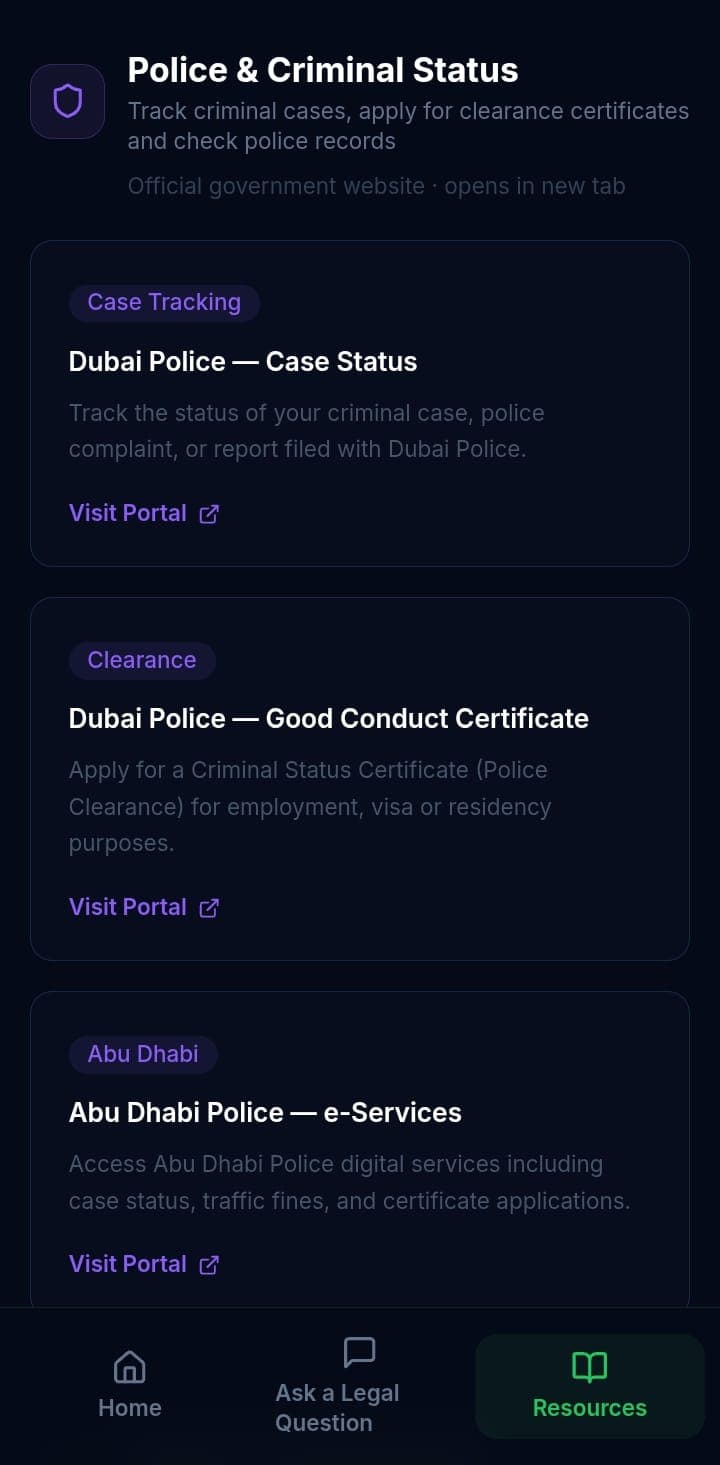Select the Dubai Police — Good Conduct Certificate card
The image size is (720, 1465).
pyautogui.click(x=329, y=718)
